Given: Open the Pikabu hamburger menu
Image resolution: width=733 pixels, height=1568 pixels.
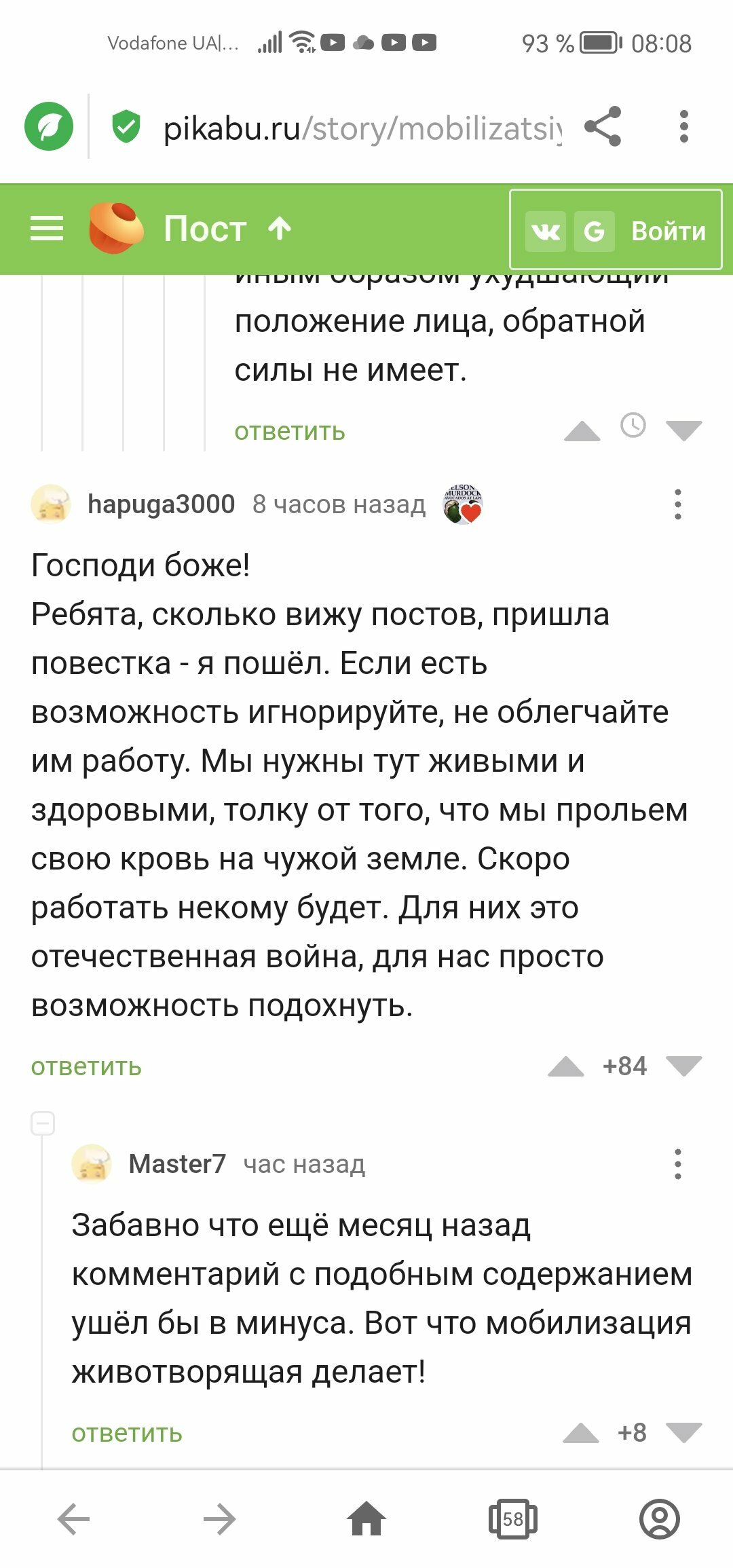Looking at the screenshot, I should pyautogui.click(x=47, y=229).
